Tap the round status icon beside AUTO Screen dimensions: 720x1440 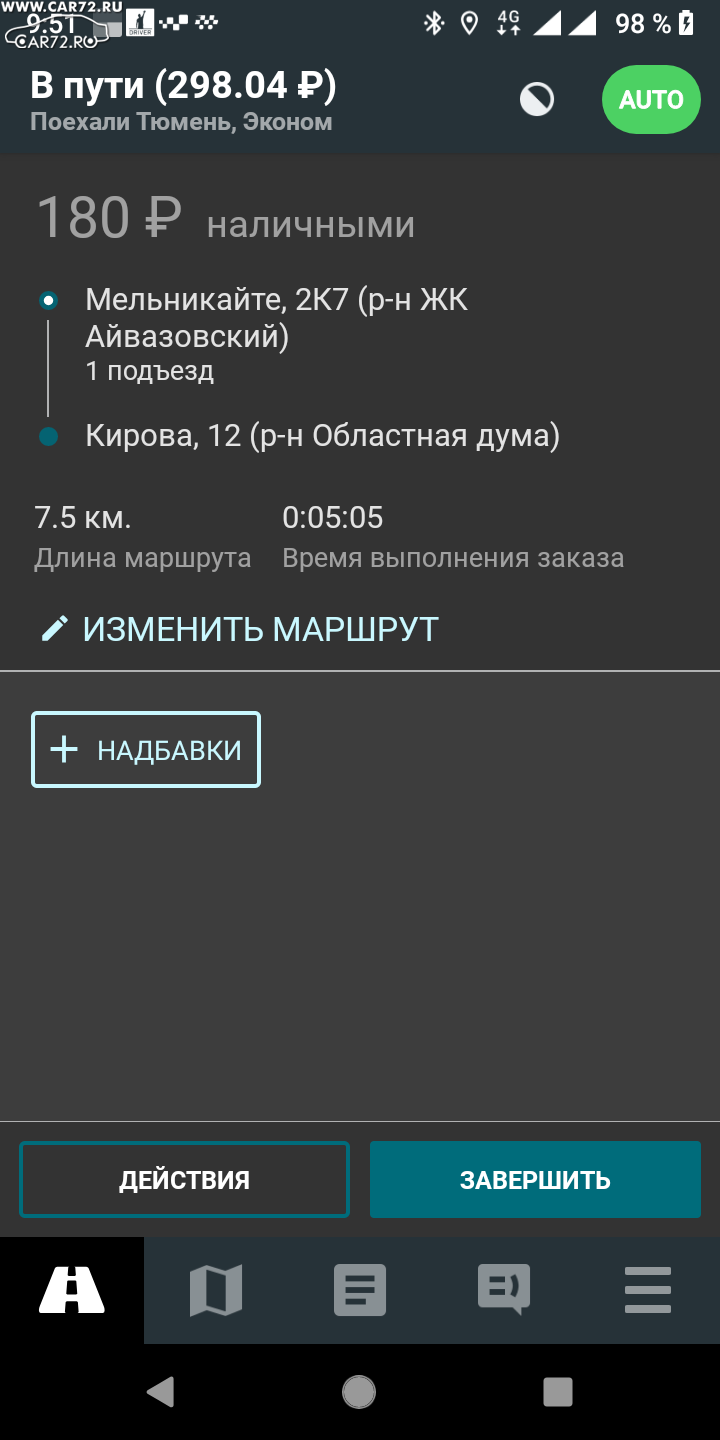pos(537,99)
